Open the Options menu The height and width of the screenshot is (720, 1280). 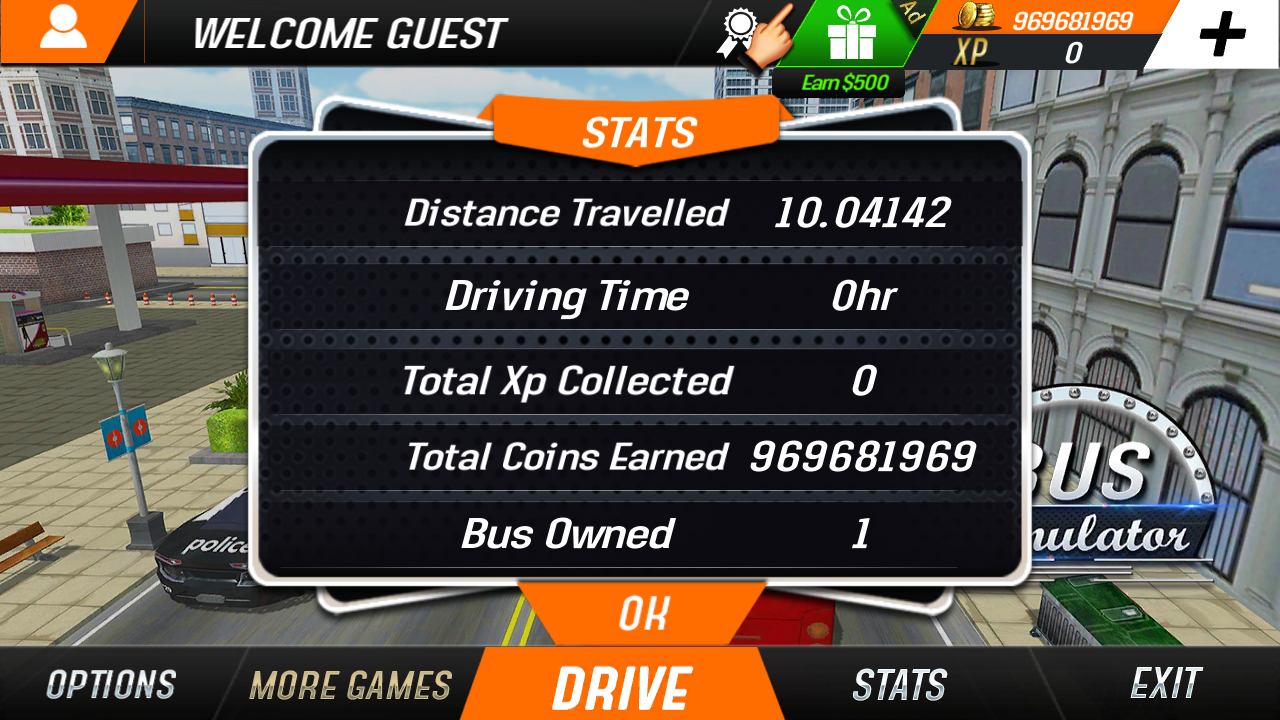point(111,685)
